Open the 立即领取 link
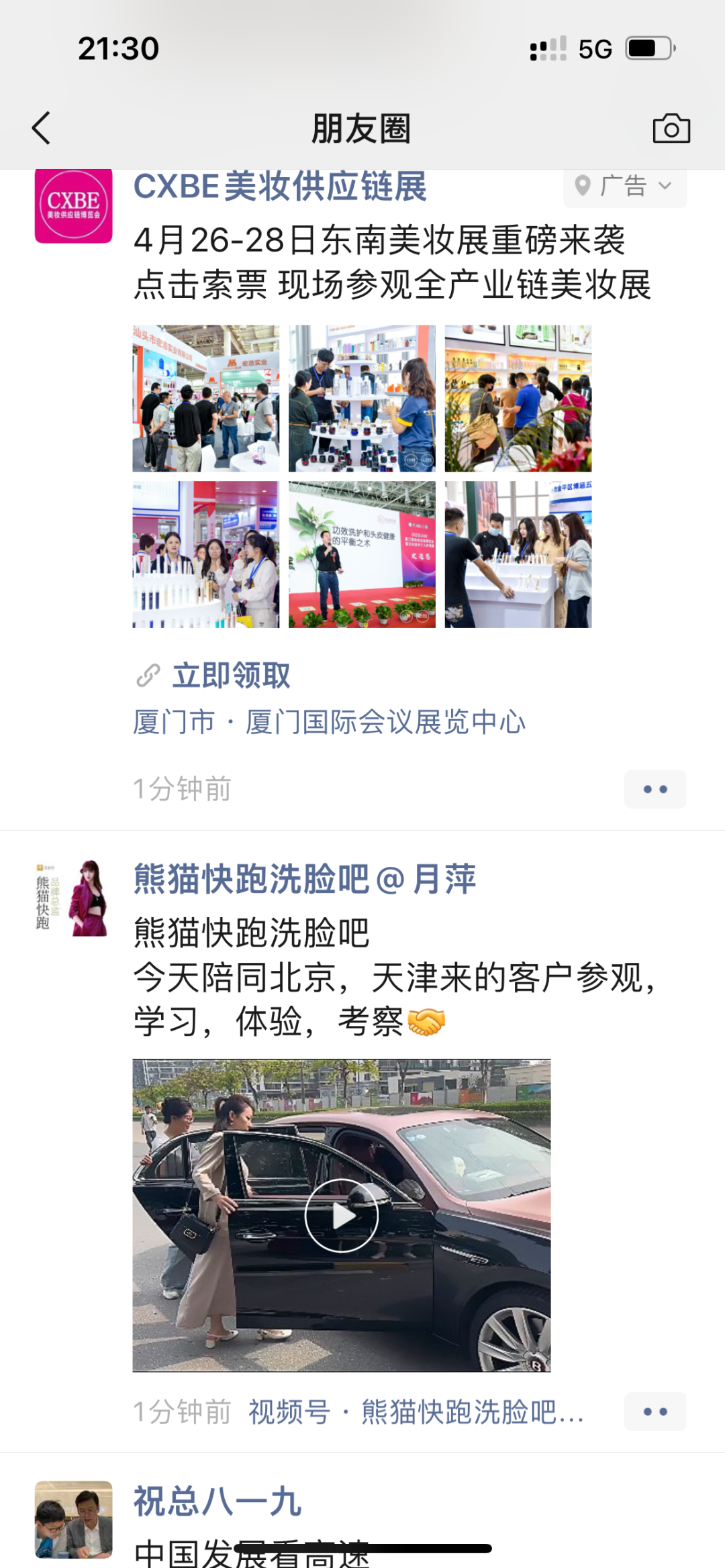 [230, 675]
